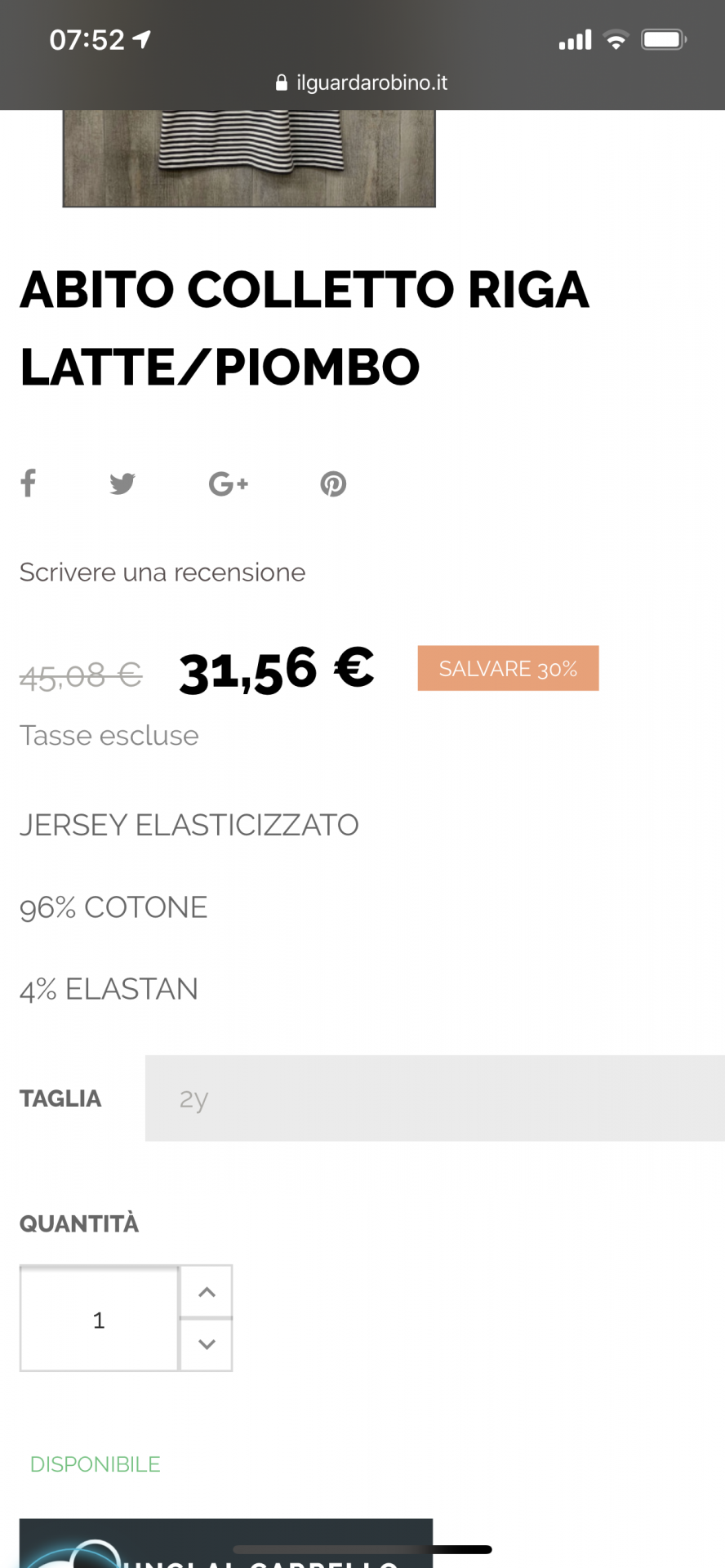Pin product on Pinterest
This screenshot has width=725, height=1568.
tap(333, 483)
